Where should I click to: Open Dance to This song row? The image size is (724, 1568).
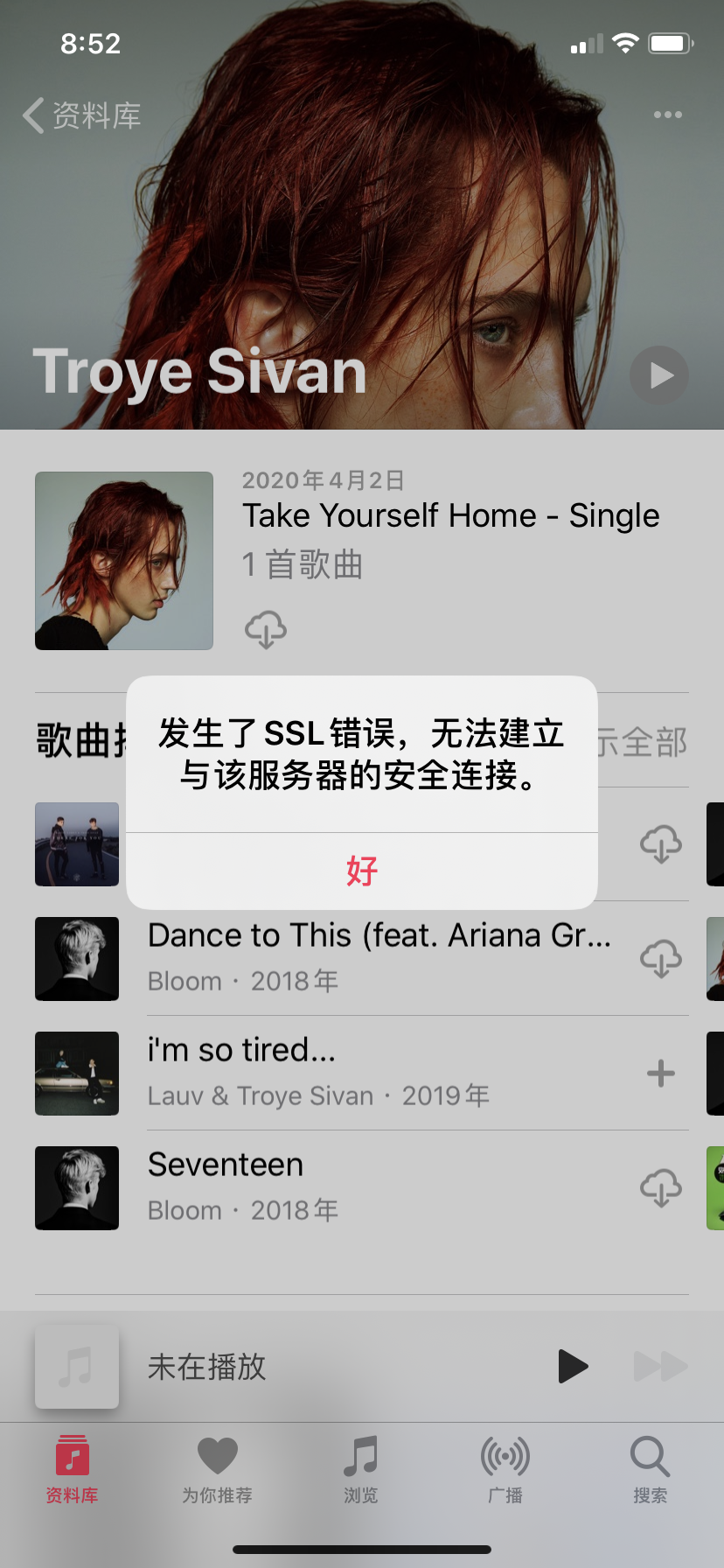pos(376,957)
